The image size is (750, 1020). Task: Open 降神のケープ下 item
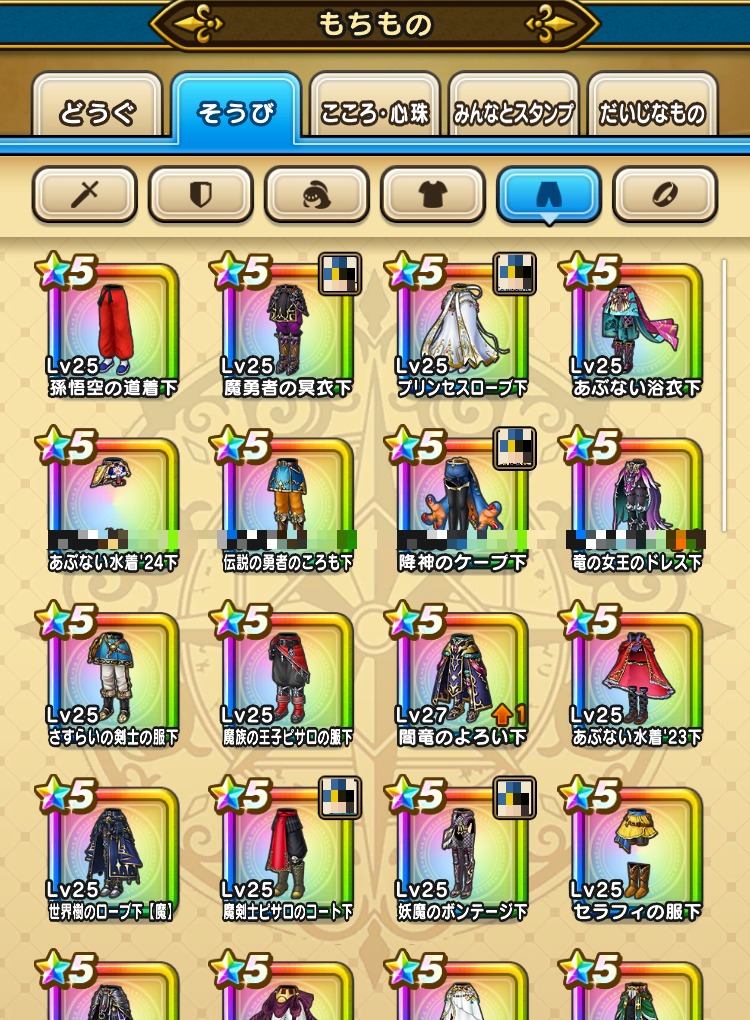(461, 505)
